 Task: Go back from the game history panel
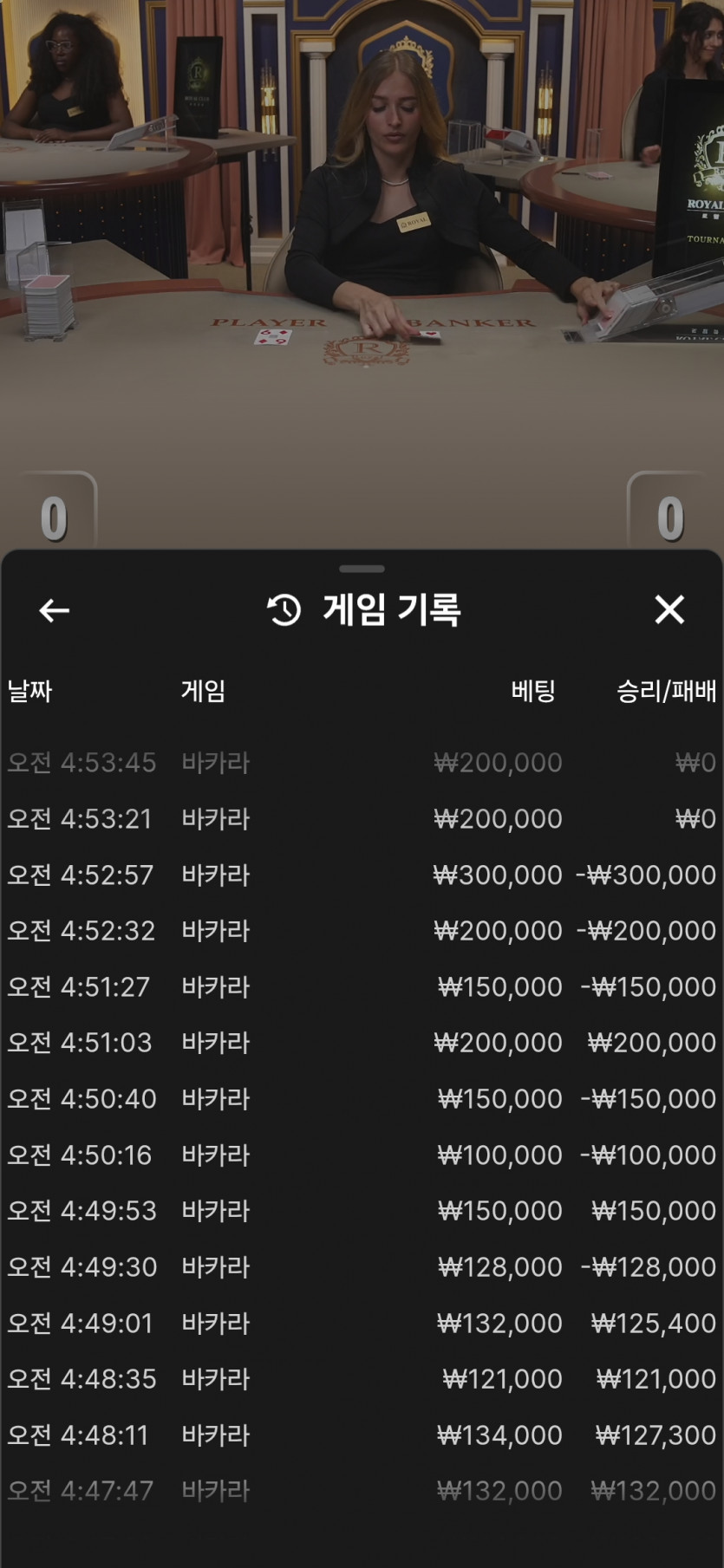54,610
